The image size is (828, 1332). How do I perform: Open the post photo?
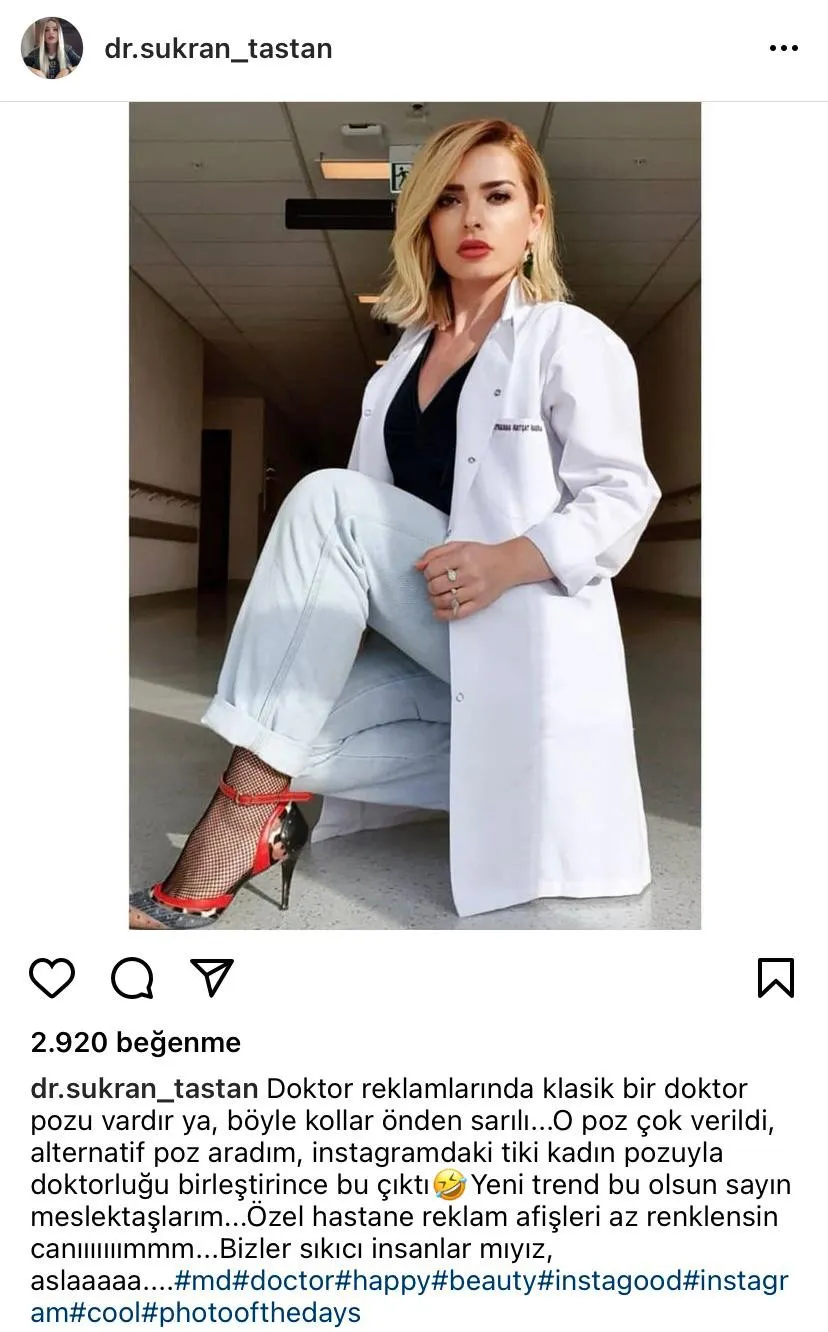tap(414, 515)
